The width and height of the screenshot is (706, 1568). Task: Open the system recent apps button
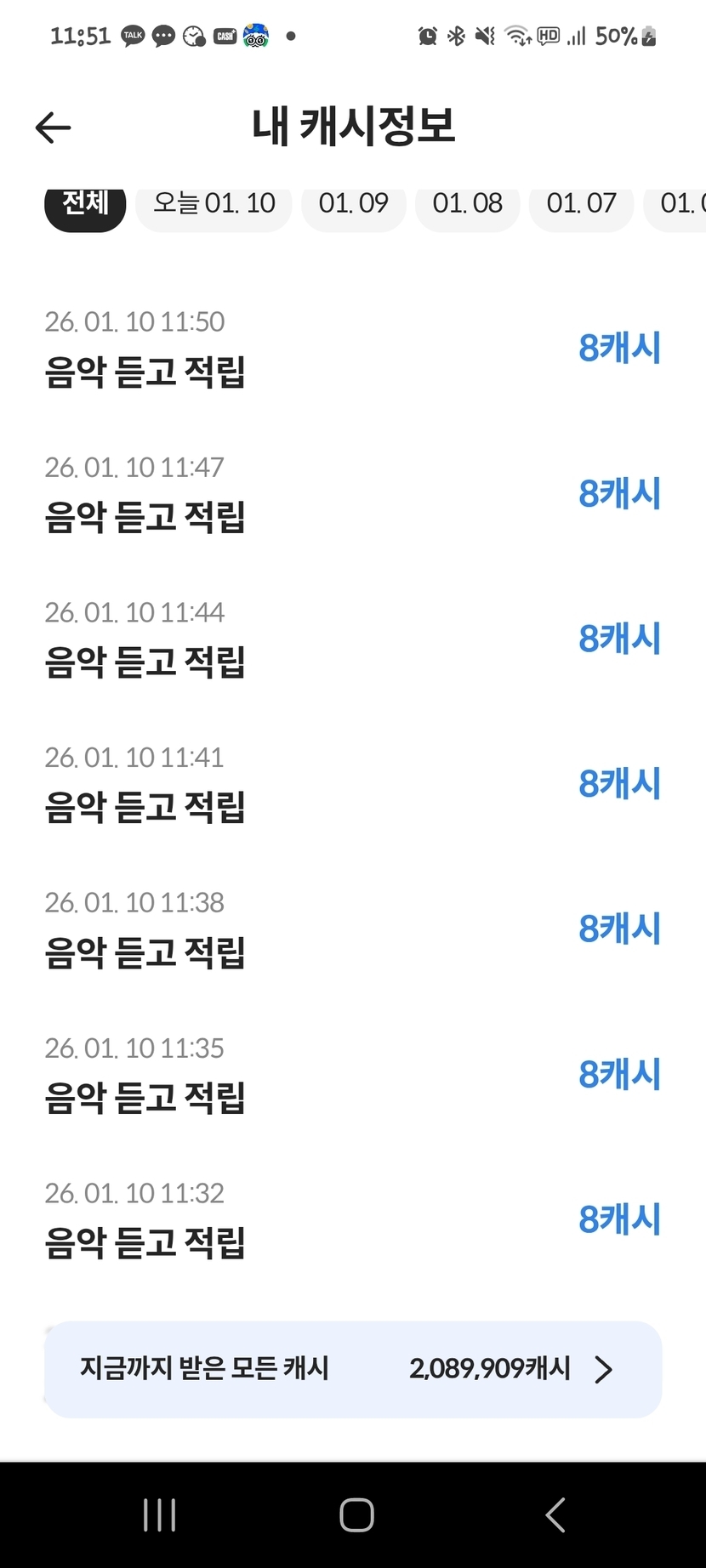click(159, 1514)
